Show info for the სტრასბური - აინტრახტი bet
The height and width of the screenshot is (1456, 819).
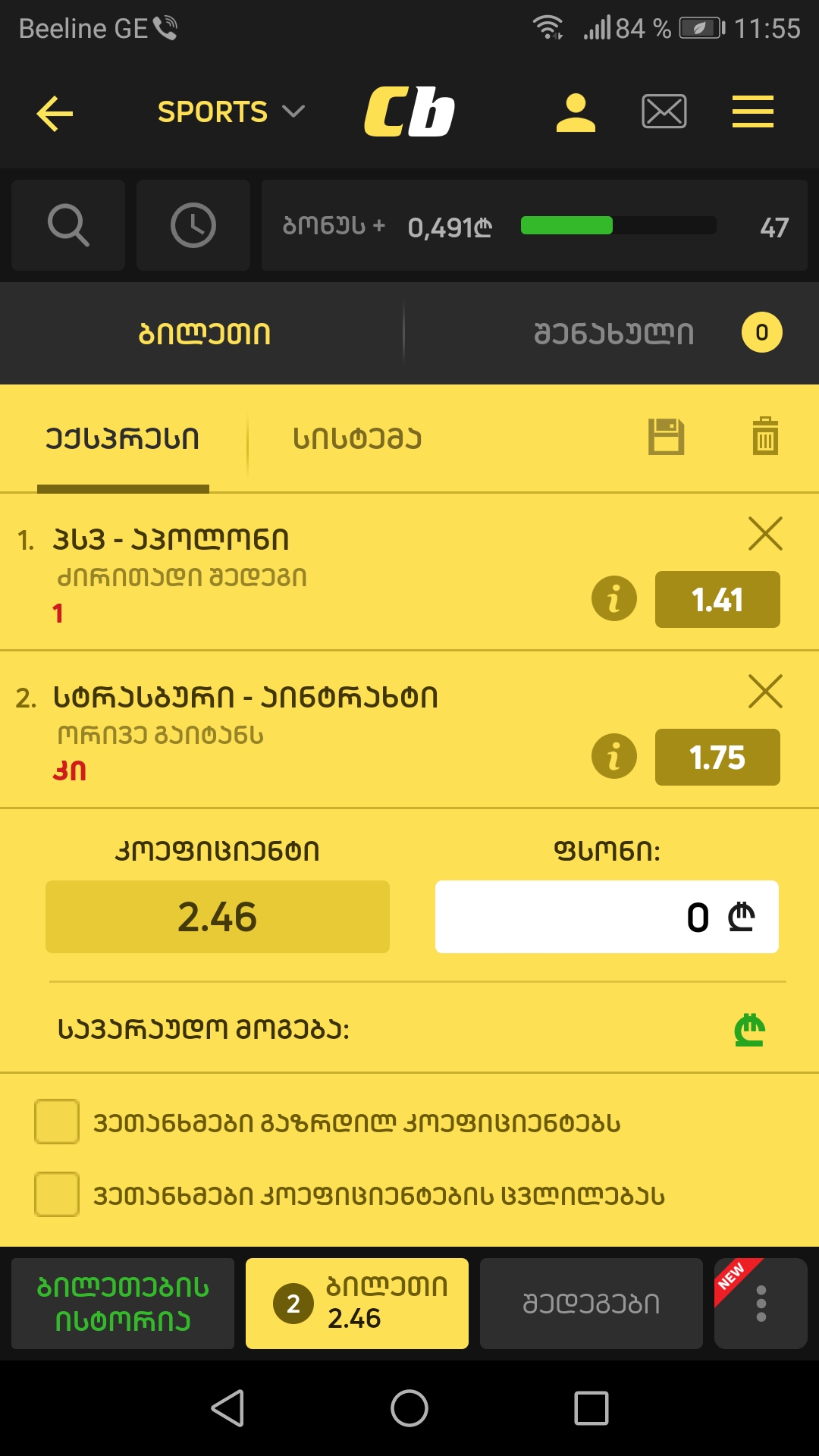click(x=614, y=756)
